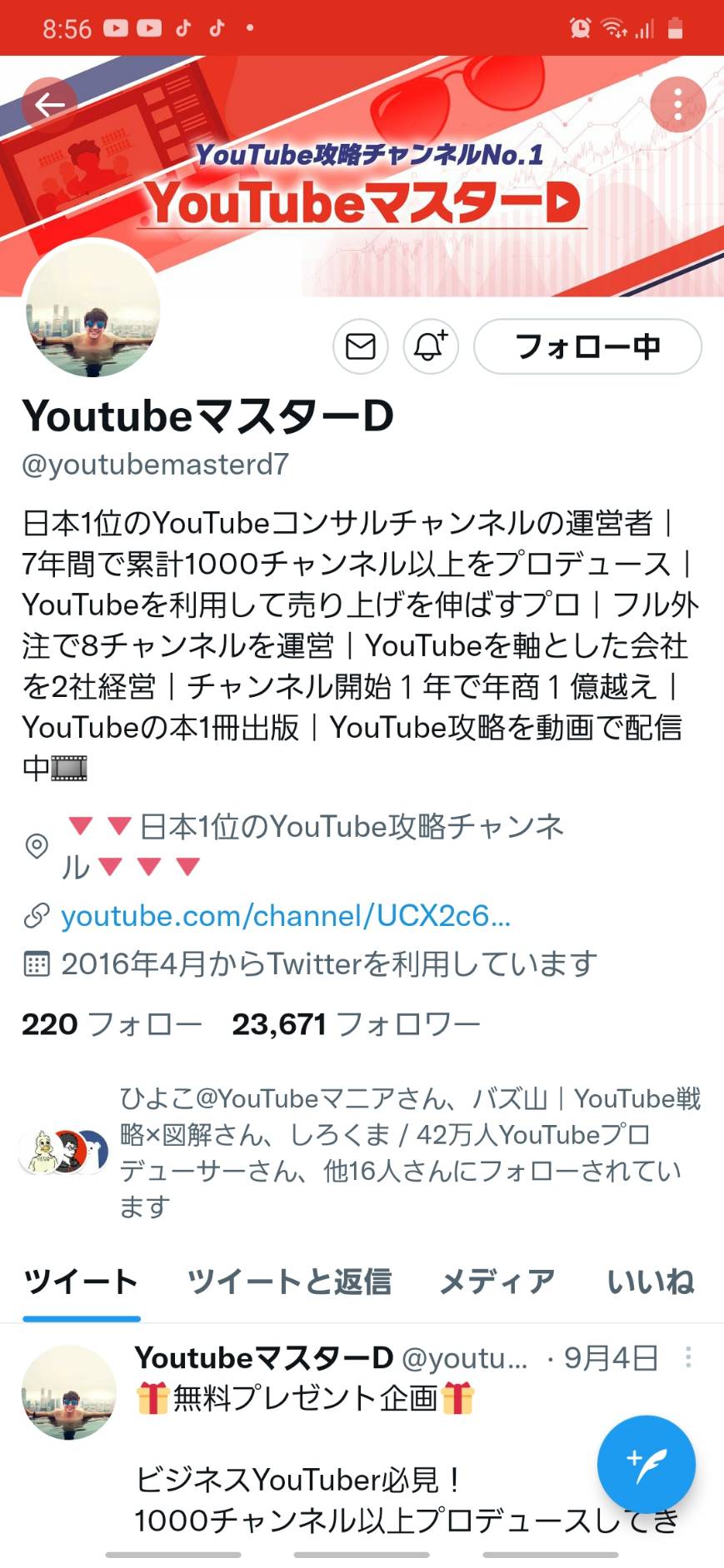The image size is (724, 1568).
Task: See the followers you know list
Action: [x=362, y=1152]
